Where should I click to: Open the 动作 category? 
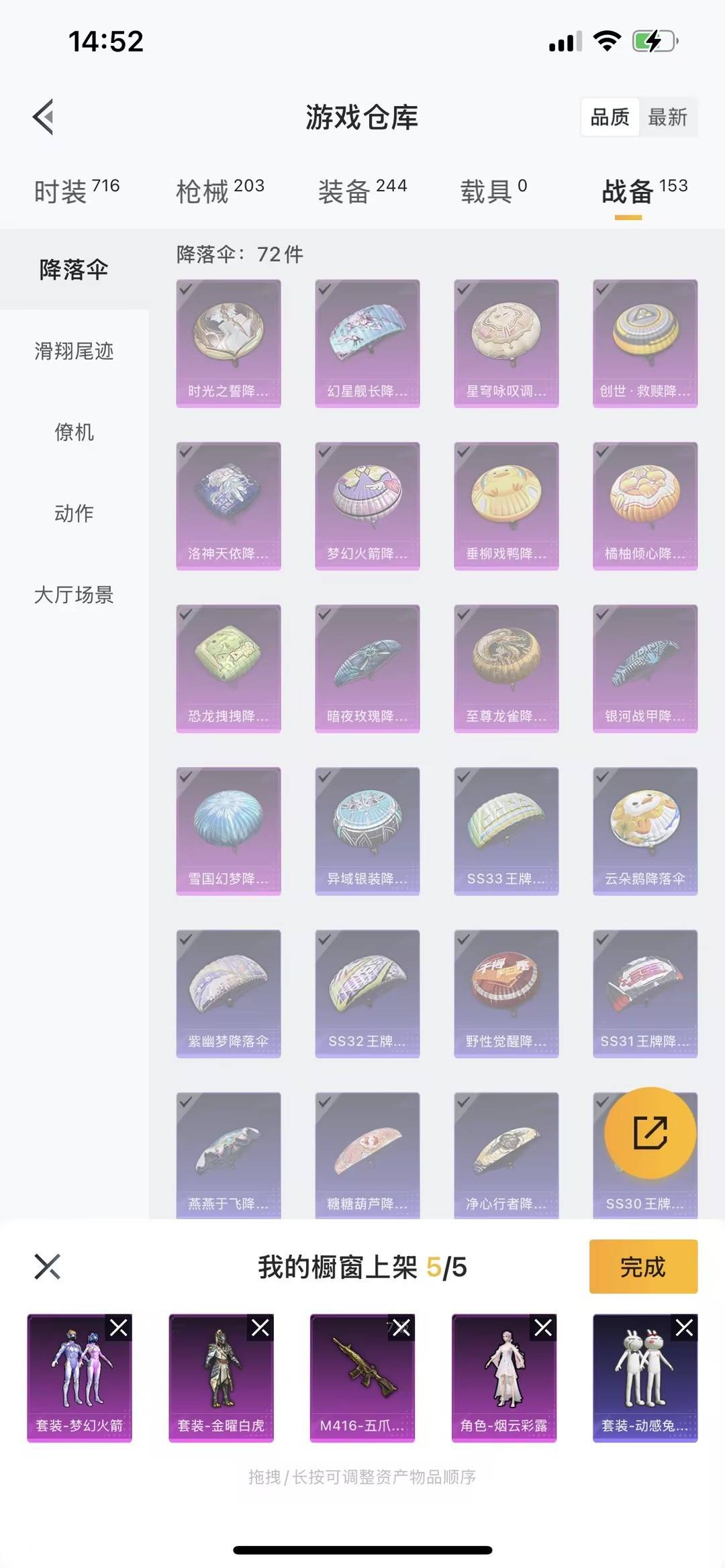74,513
